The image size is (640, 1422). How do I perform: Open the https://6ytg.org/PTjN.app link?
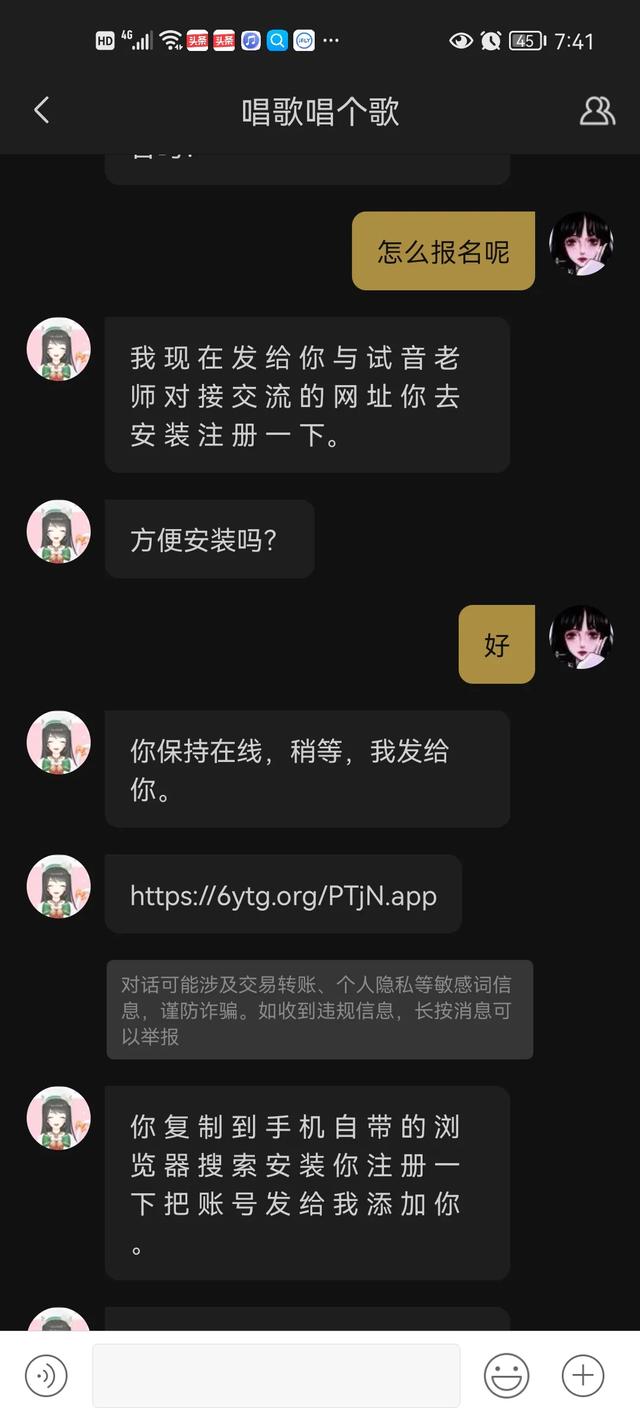pyautogui.click(x=283, y=895)
